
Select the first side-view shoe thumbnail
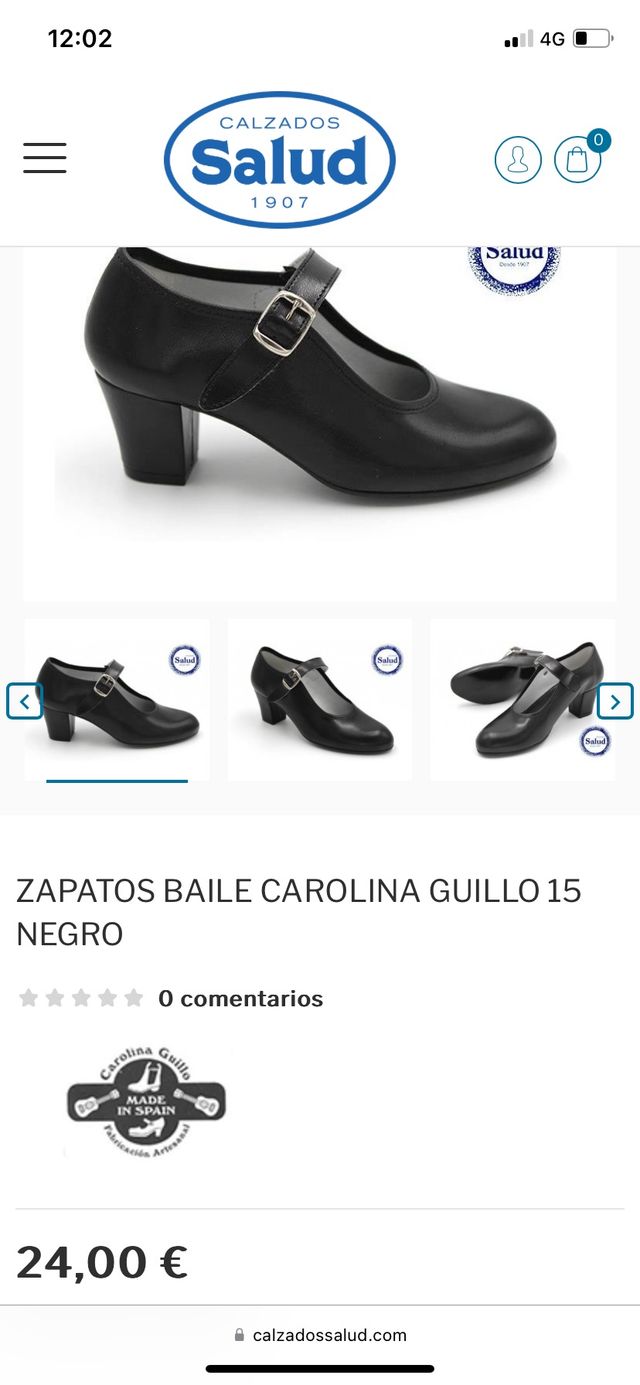pyautogui.click(x=117, y=700)
